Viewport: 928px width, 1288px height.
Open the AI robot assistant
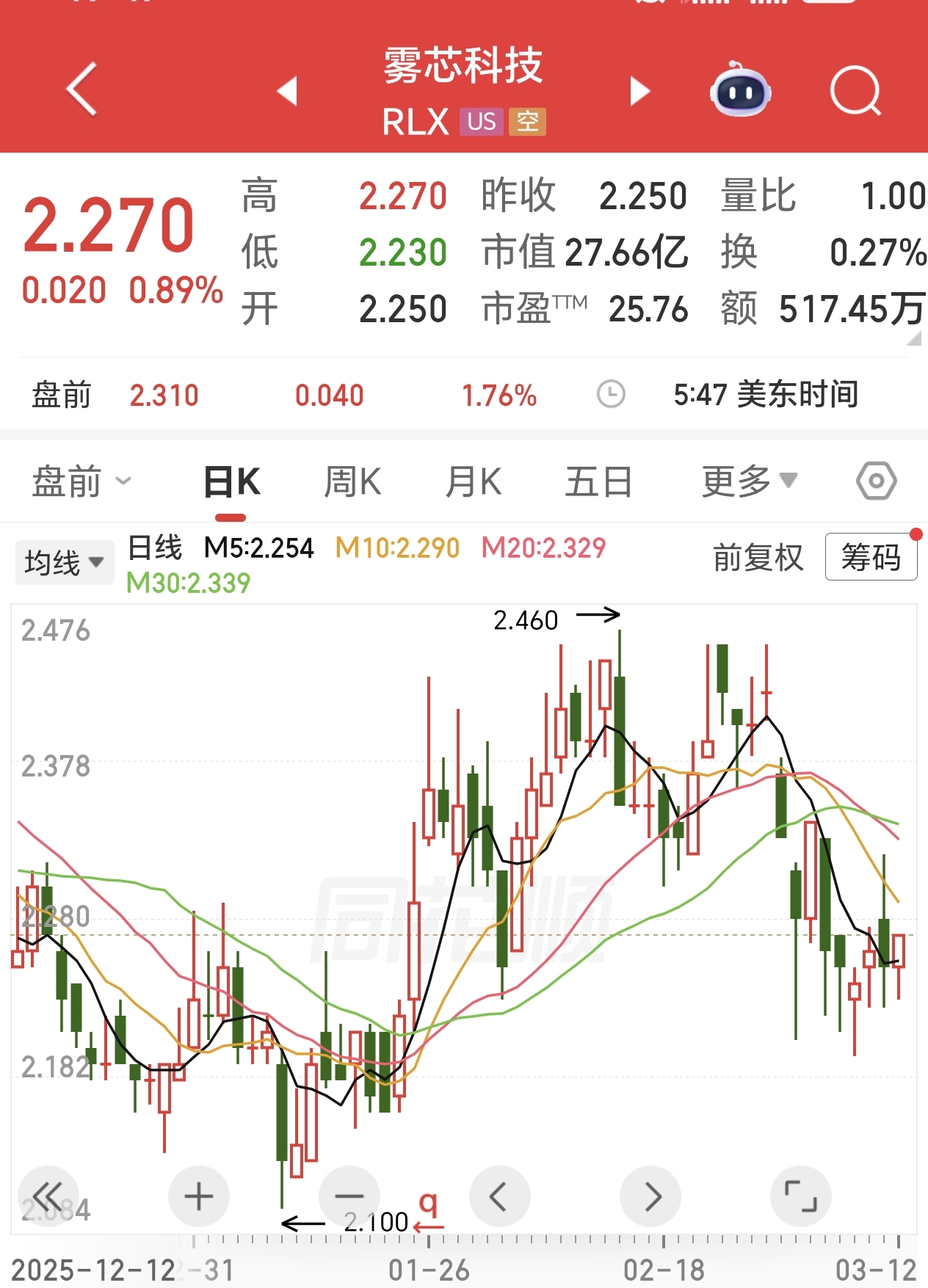coord(739,91)
